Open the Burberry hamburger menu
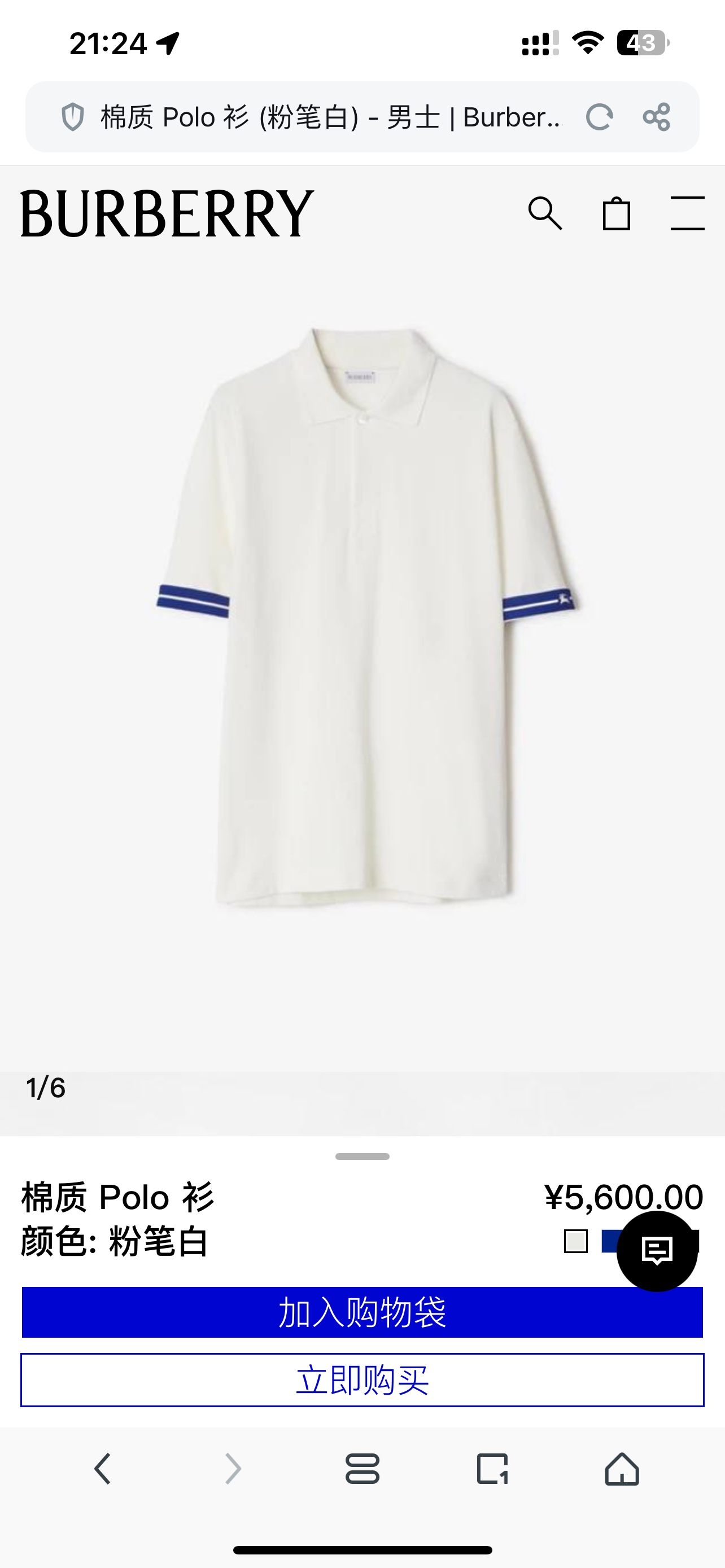 coord(687,213)
